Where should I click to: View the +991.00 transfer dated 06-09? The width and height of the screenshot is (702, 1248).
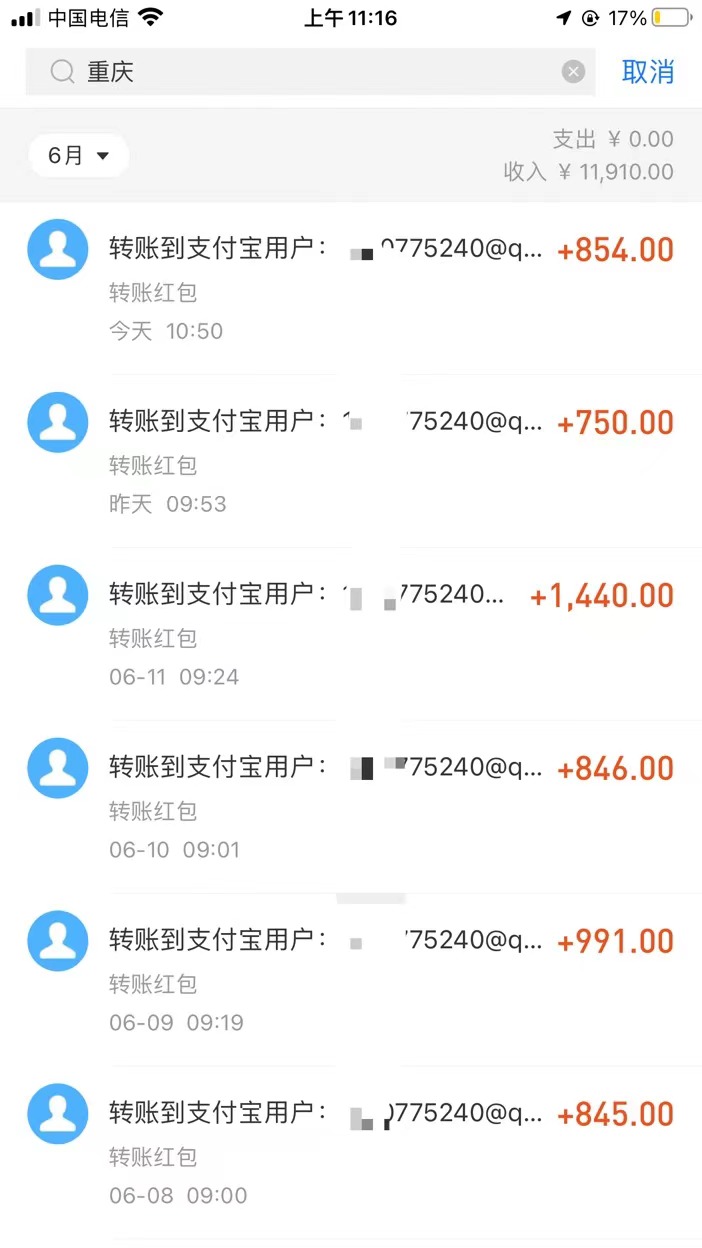click(351, 981)
